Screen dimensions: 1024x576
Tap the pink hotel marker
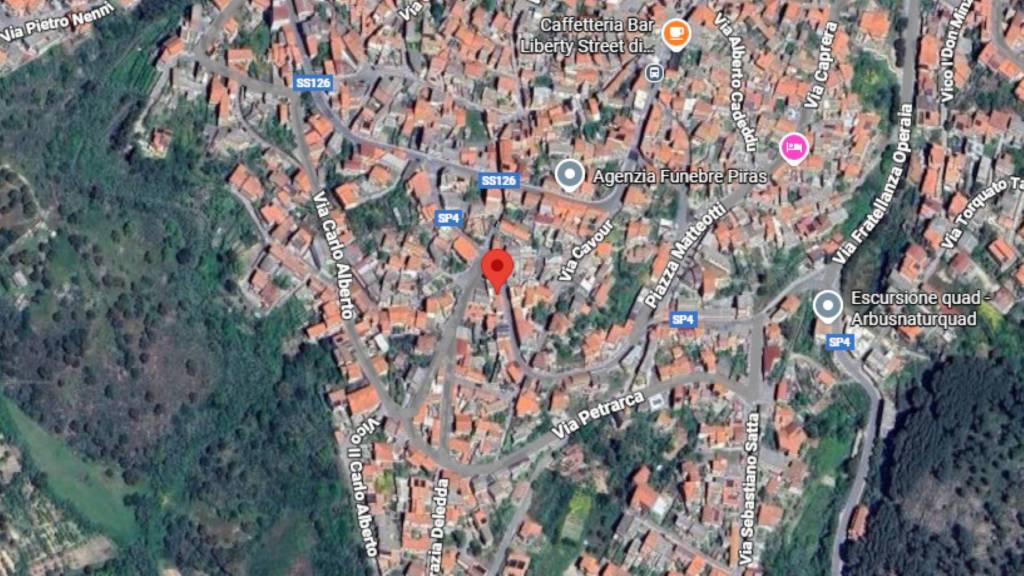pyautogui.click(x=794, y=148)
